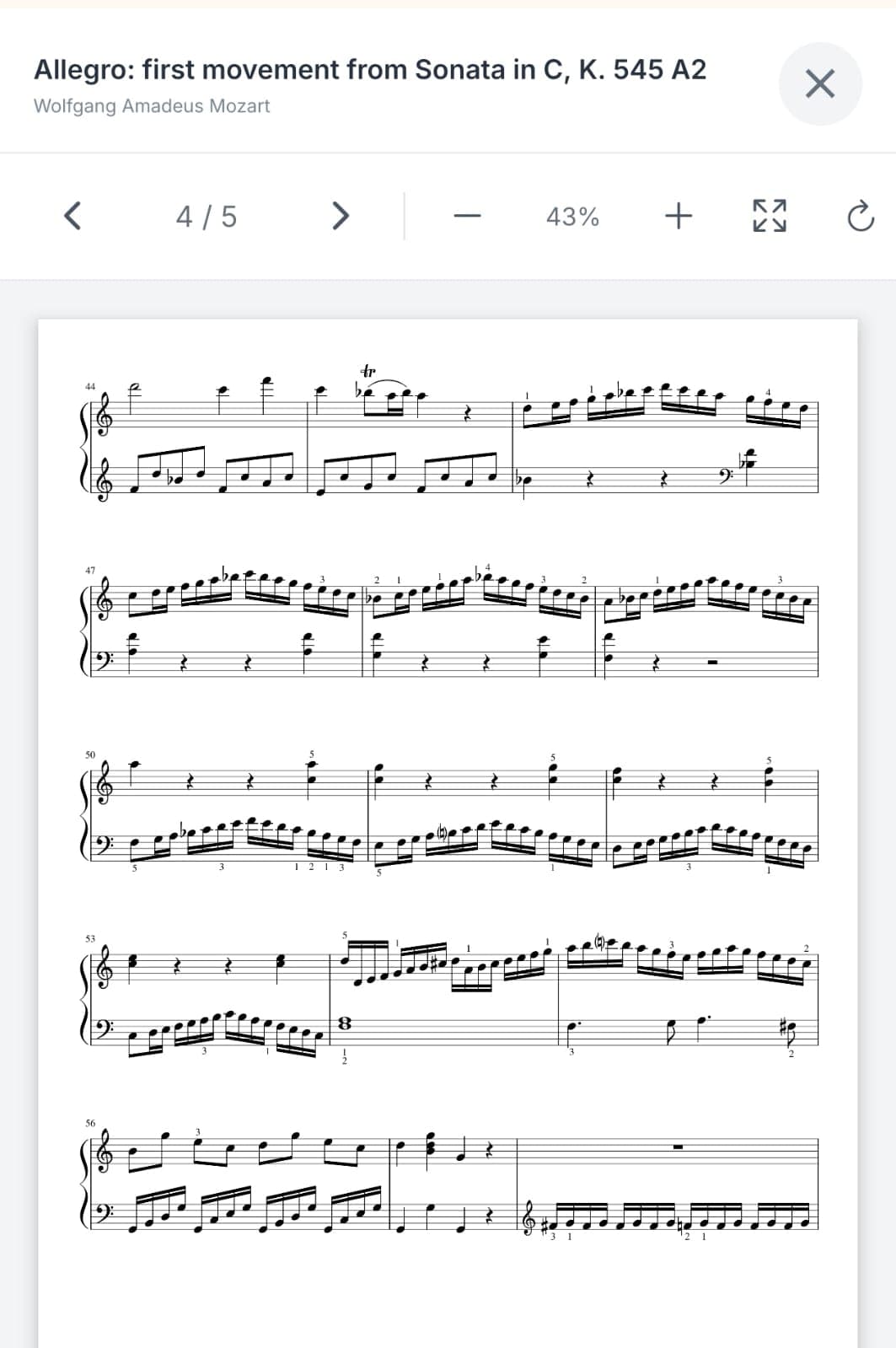Close the sheet music viewer

(x=820, y=84)
